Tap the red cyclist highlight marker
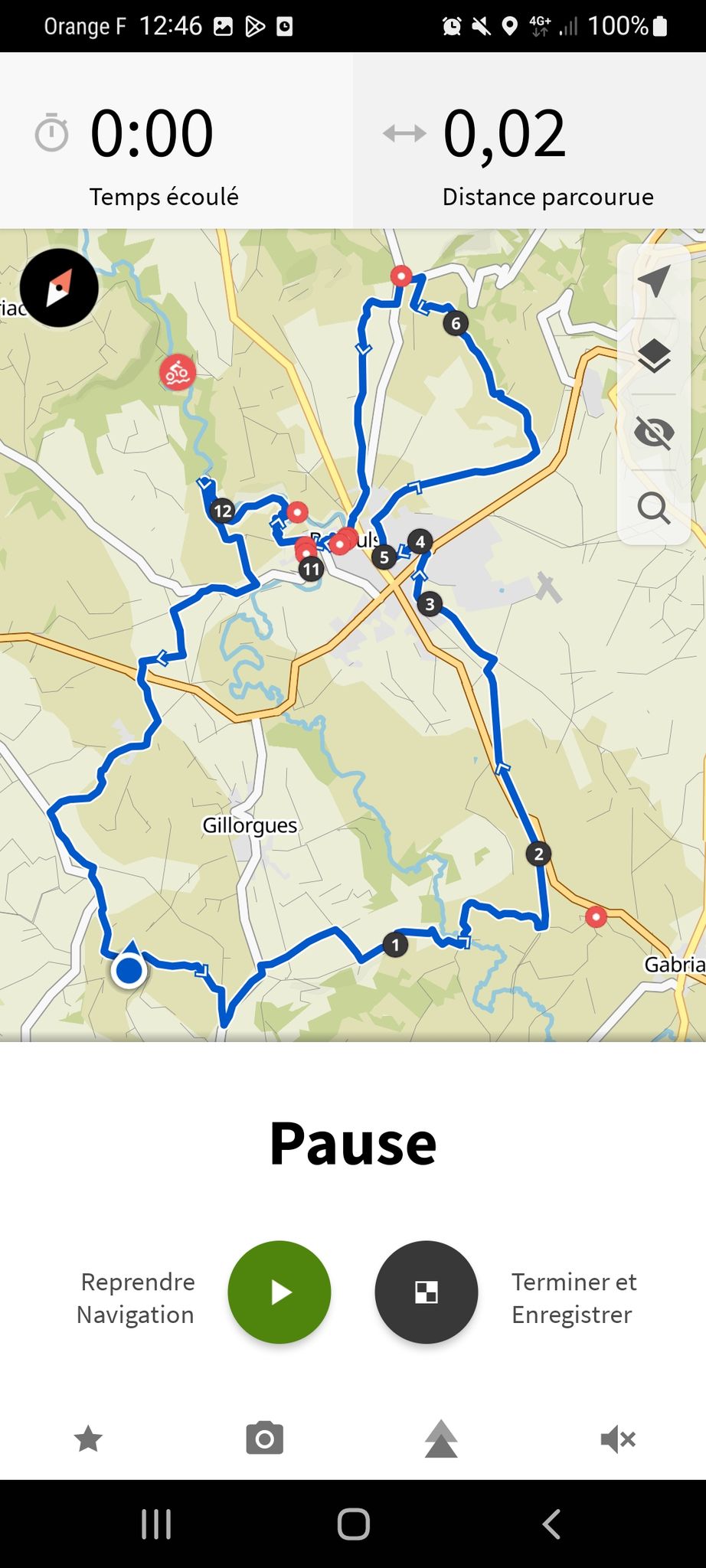706x1568 pixels. click(178, 372)
